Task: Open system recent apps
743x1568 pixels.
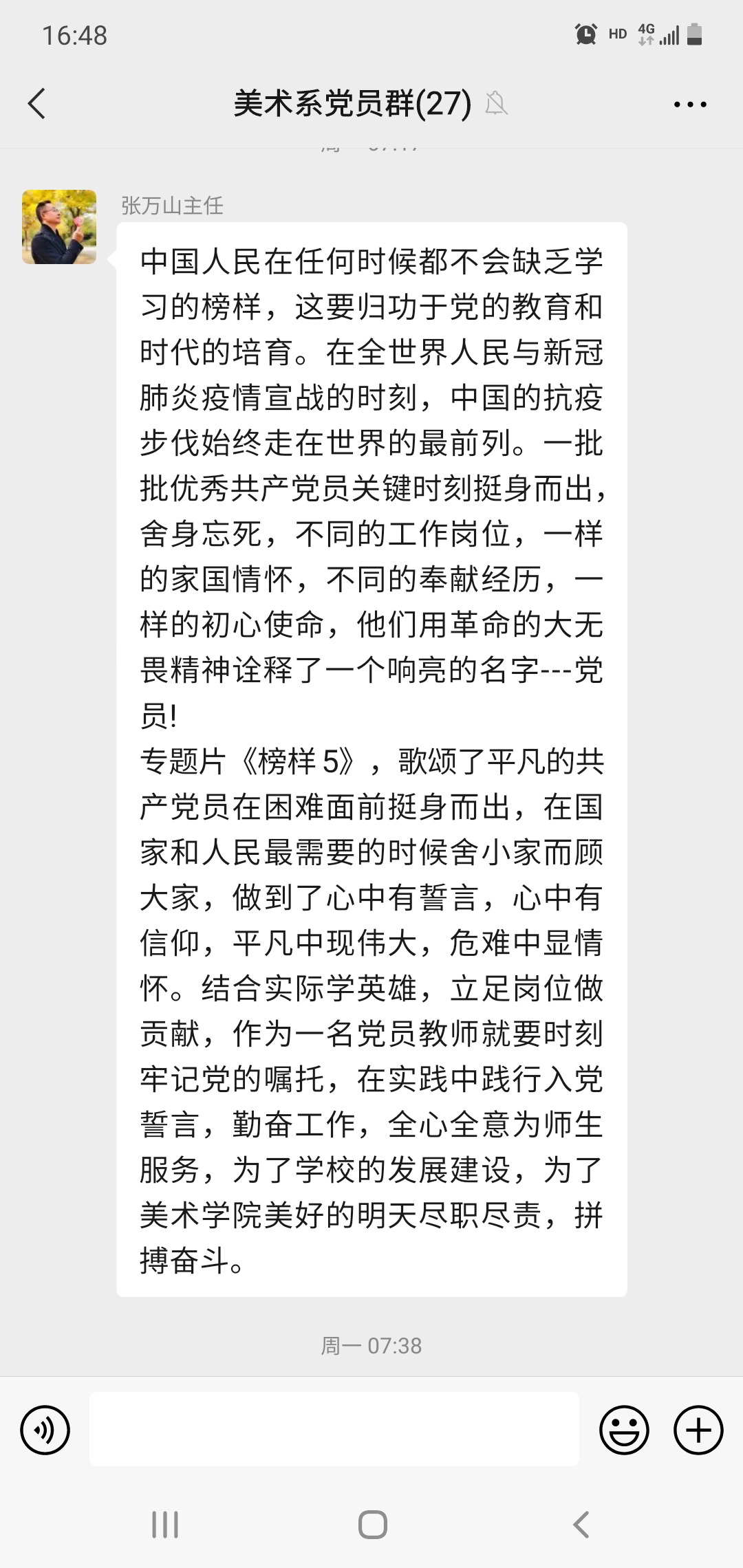Action: (x=165, y=1525)
